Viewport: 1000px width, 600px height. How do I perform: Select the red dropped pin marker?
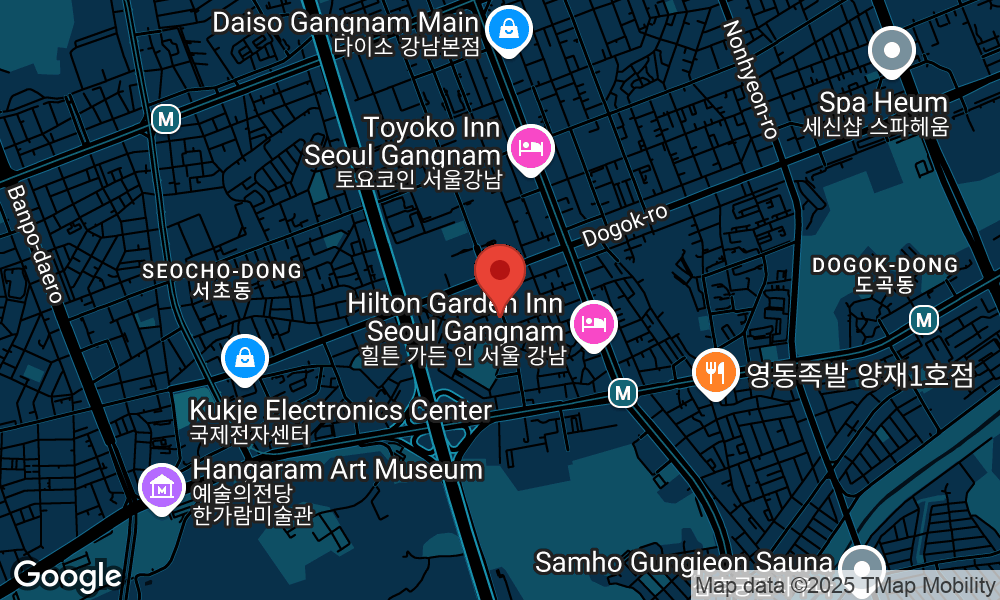(x=500, y=272)
